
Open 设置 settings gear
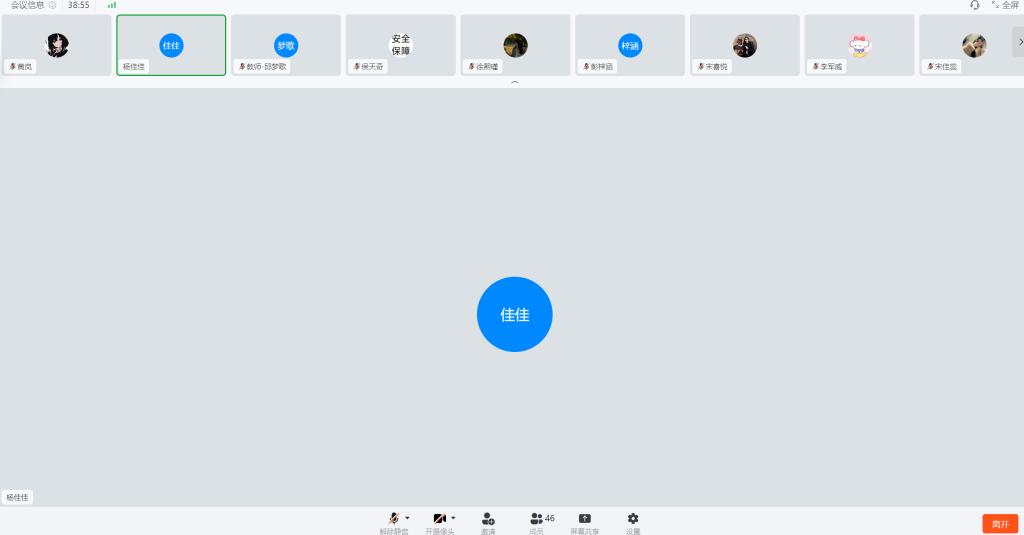tap(633, 519)
